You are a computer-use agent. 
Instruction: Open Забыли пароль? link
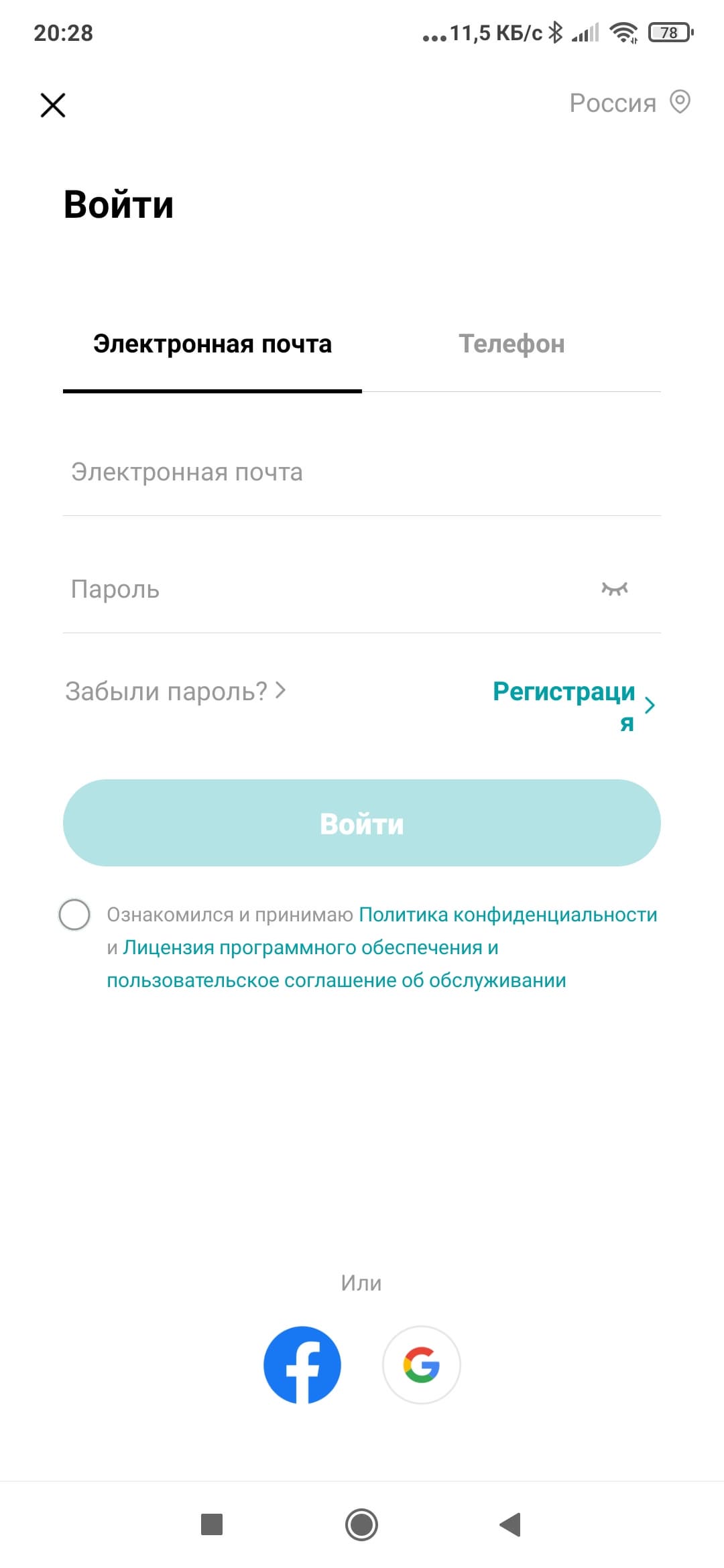point(176,691)
